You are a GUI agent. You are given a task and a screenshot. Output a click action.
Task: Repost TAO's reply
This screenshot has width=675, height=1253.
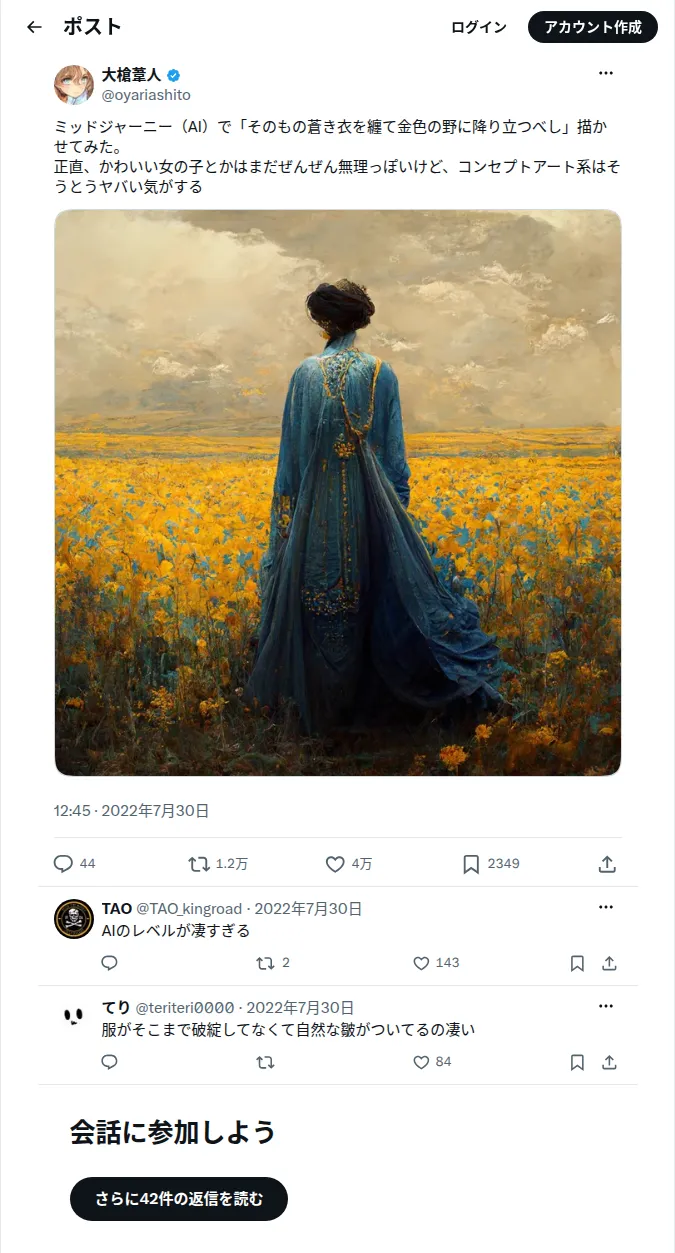tap(273, 963)
